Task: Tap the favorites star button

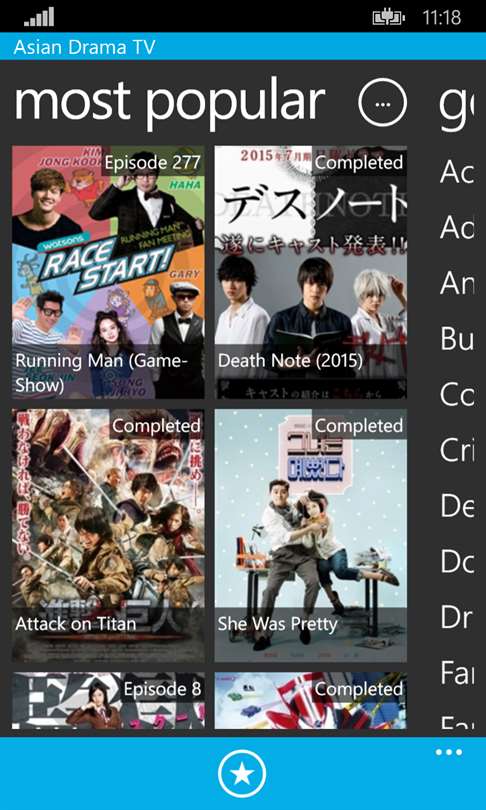Action: (x=242, y=774)
